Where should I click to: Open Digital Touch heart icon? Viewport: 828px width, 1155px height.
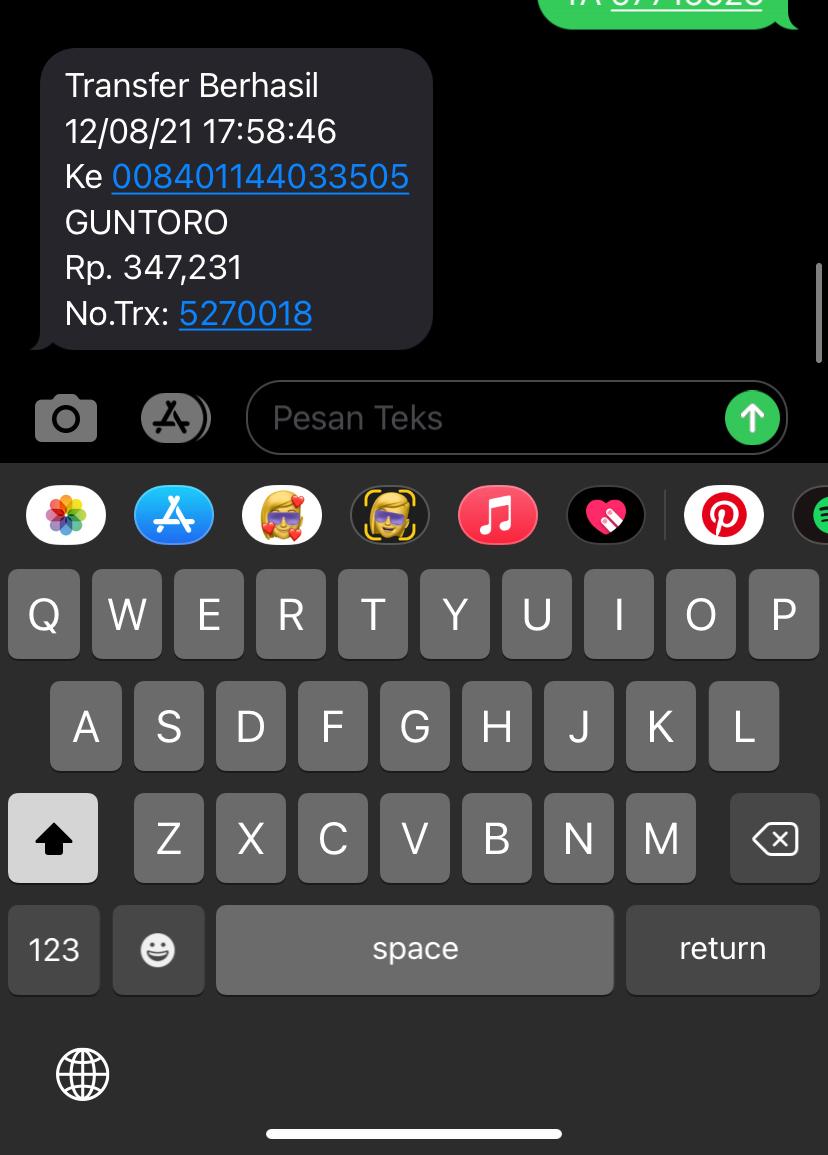click(606, 516)
